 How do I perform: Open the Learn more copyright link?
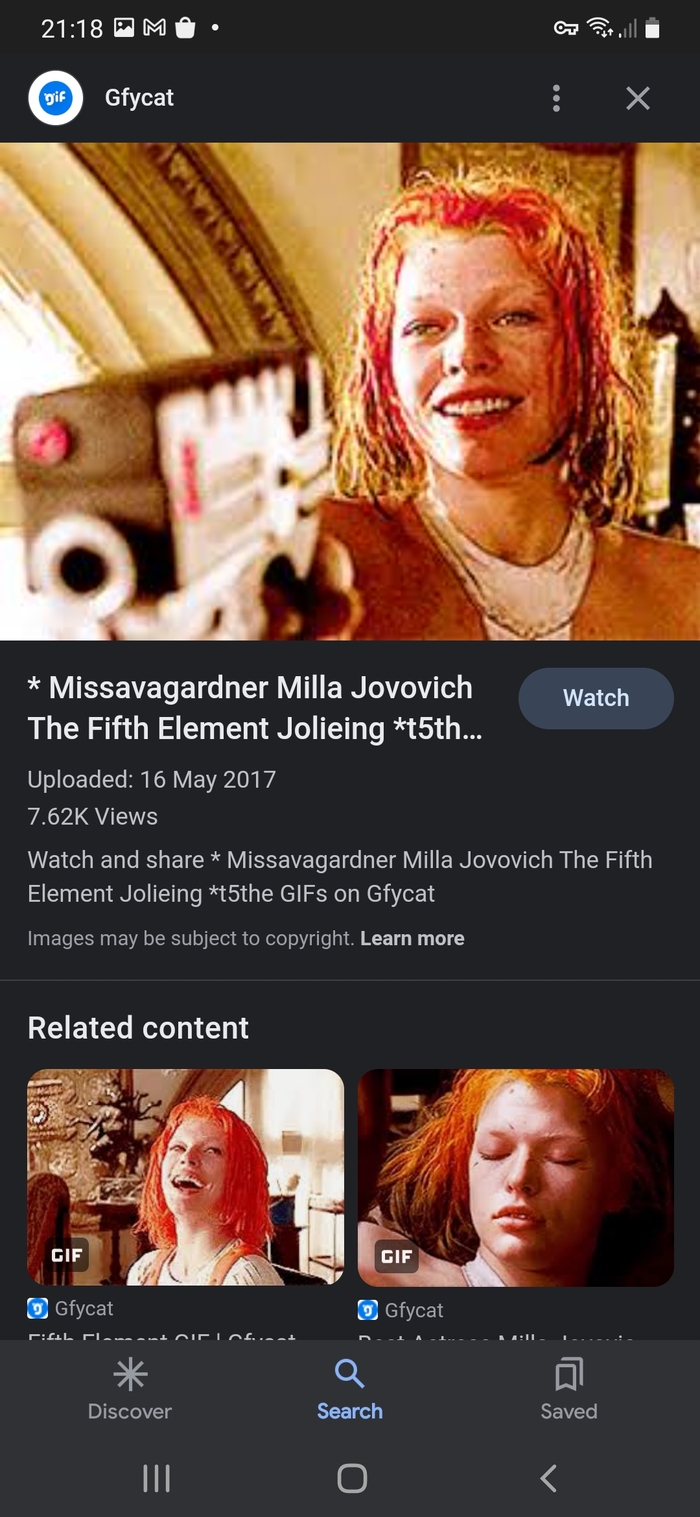point(412,938)
